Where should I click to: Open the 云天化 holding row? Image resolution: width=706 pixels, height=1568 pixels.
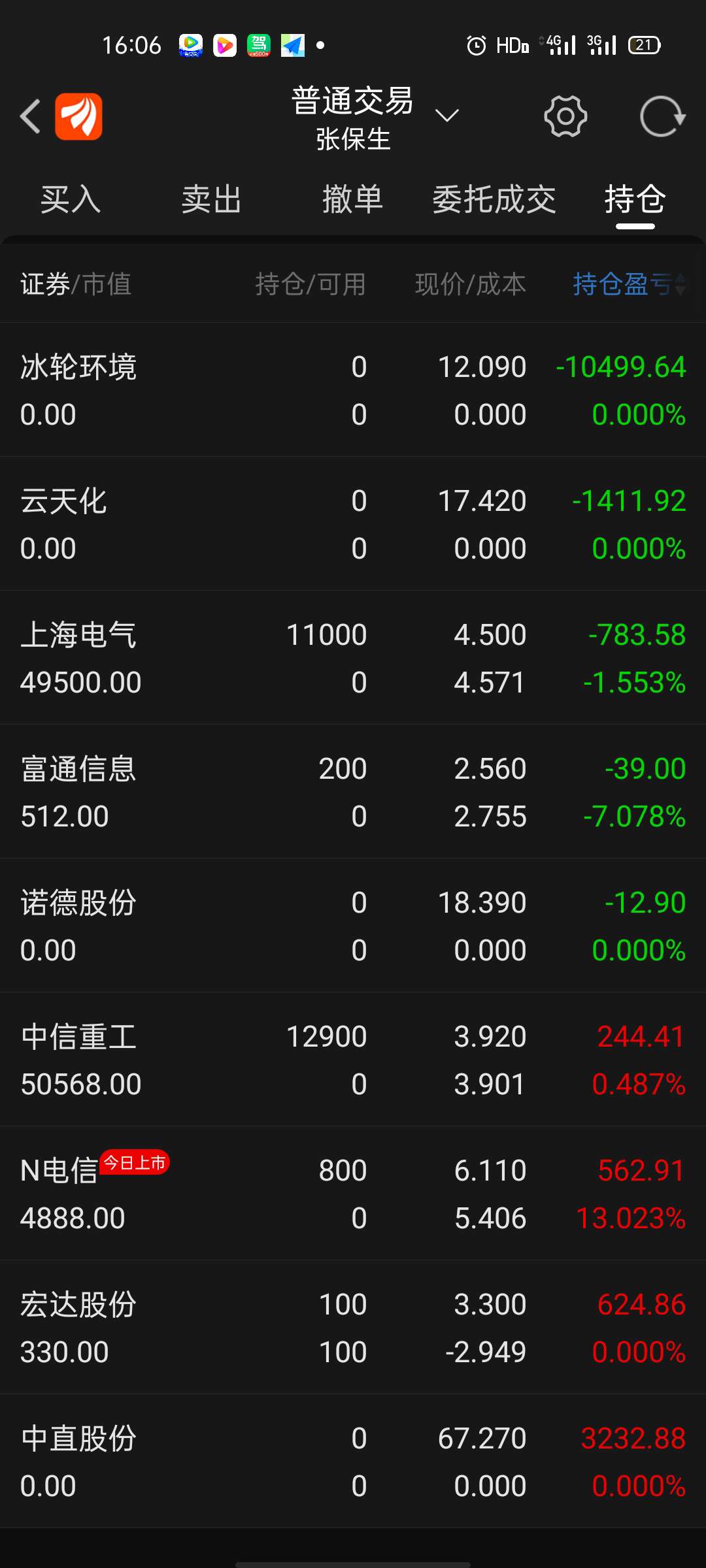point(353,524)
